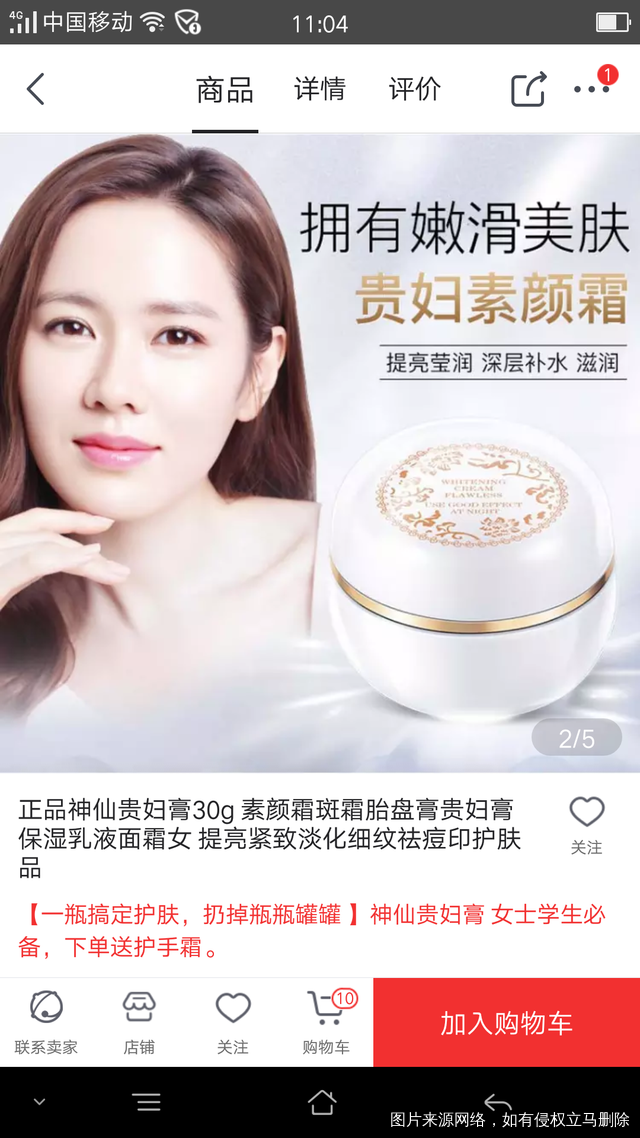Share this product
The width and height of the screenshot is (640, 1138).
pyautogui.click(x=529, y=89)
